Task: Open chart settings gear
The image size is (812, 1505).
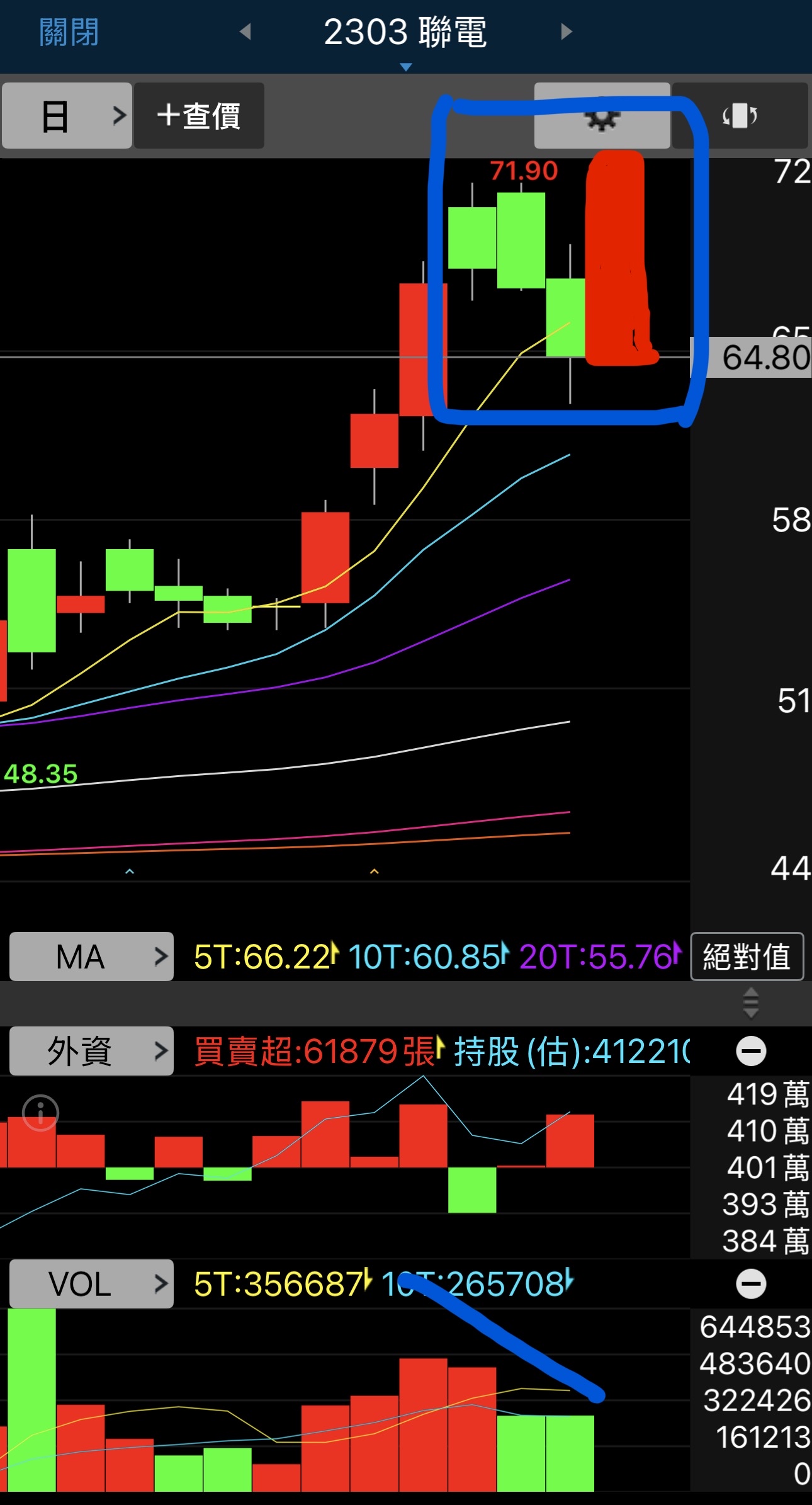Action: pyautogui.click(x=602, y=117)
